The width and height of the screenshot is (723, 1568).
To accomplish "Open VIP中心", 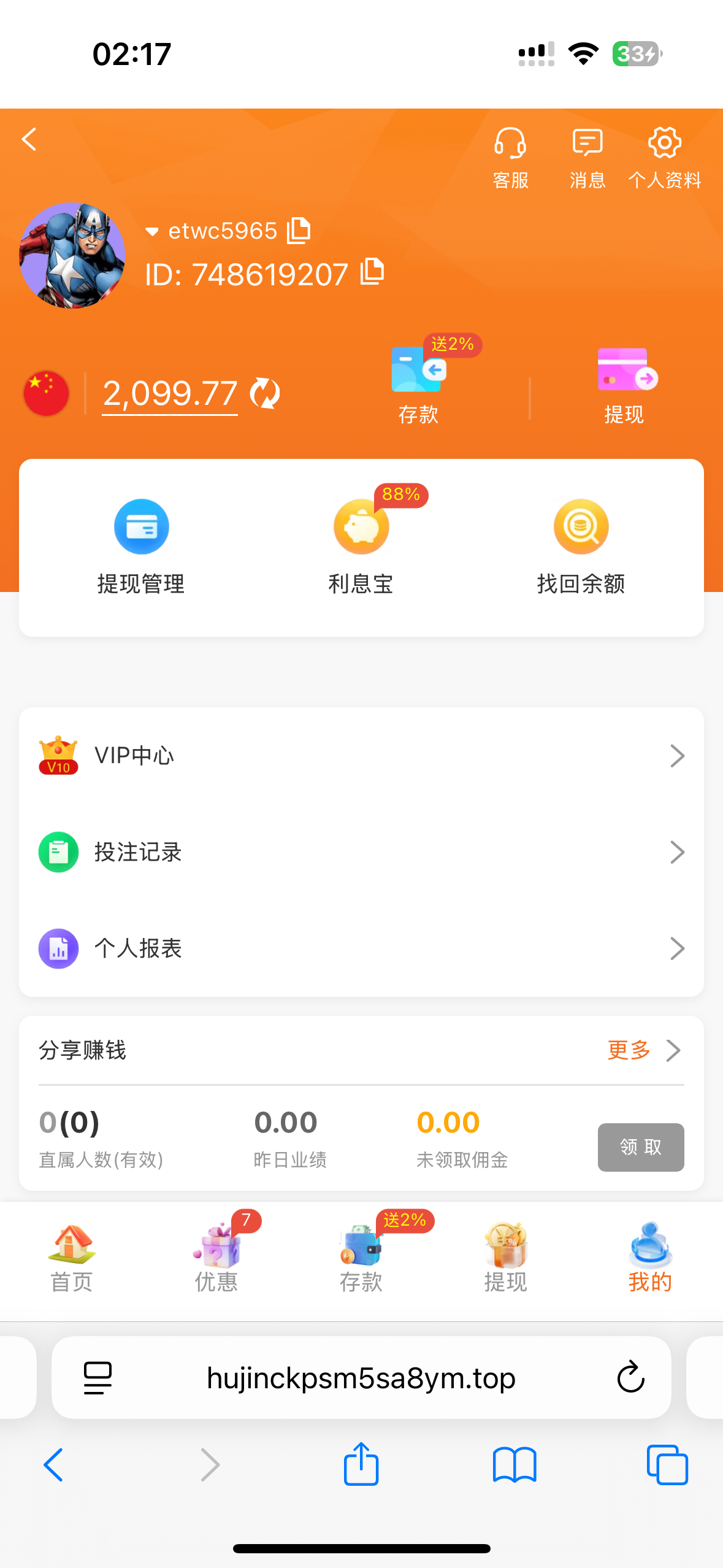I will pyautogui.click(x=361, y=756).
